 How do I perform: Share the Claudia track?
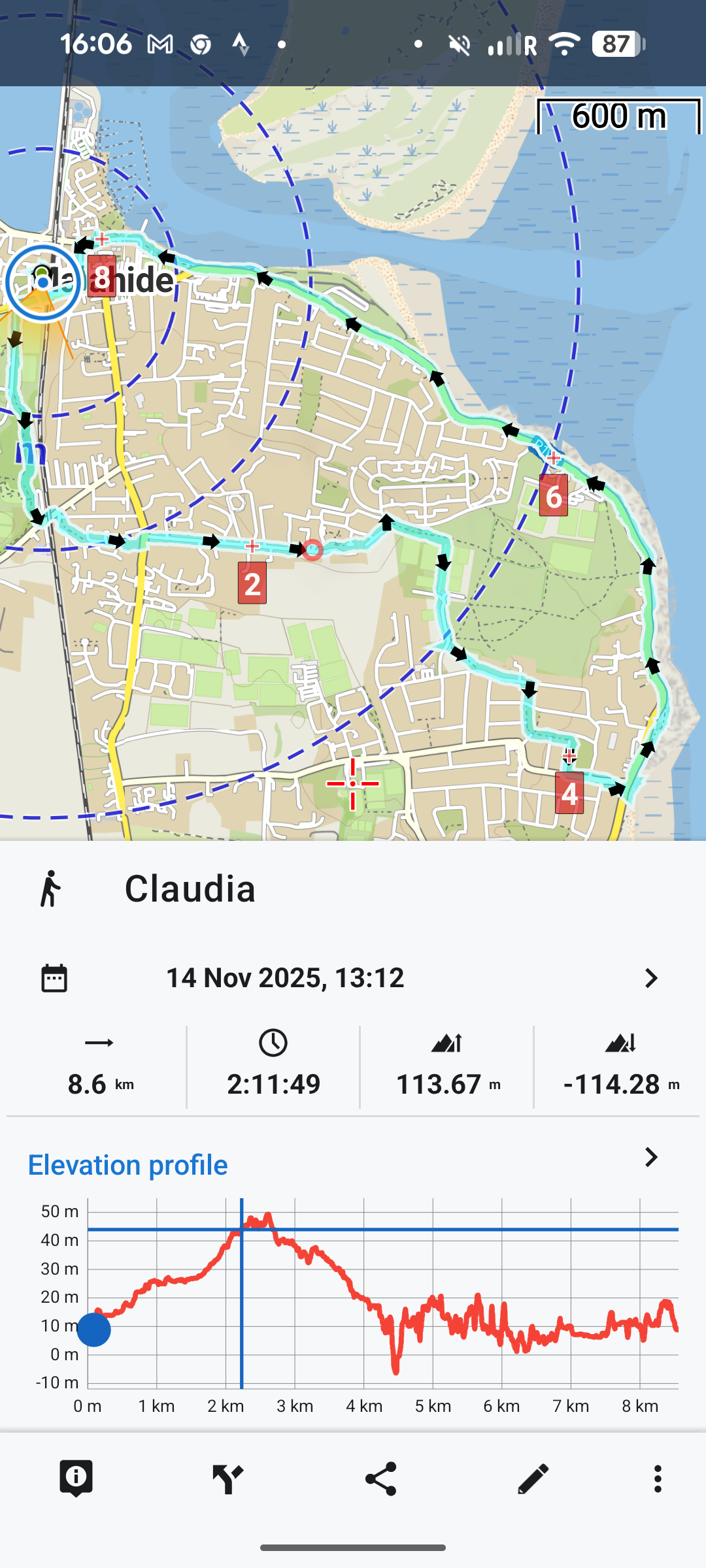(380, 1478)
